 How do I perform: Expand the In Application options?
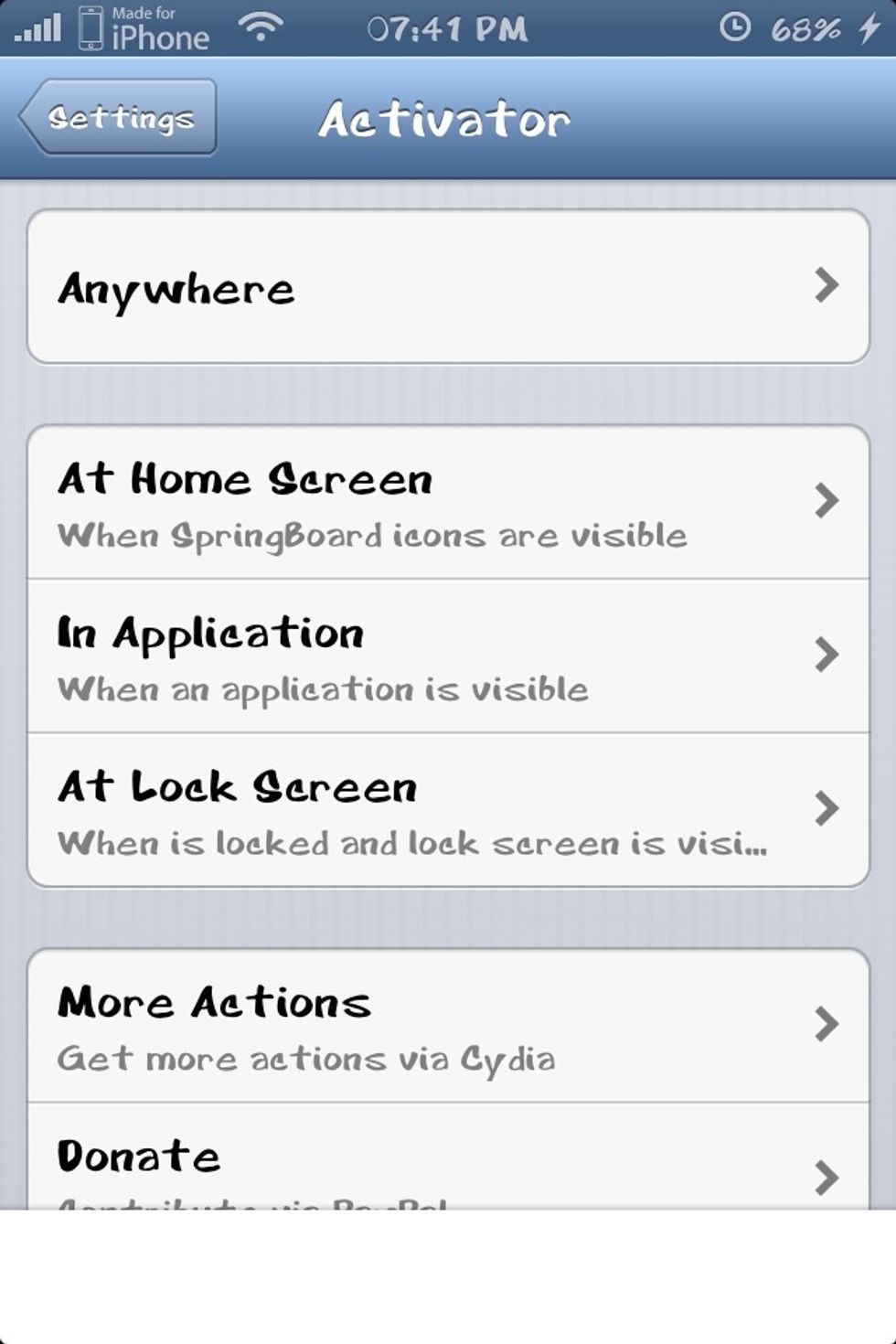pyautogui.click(x=828, y=655)
